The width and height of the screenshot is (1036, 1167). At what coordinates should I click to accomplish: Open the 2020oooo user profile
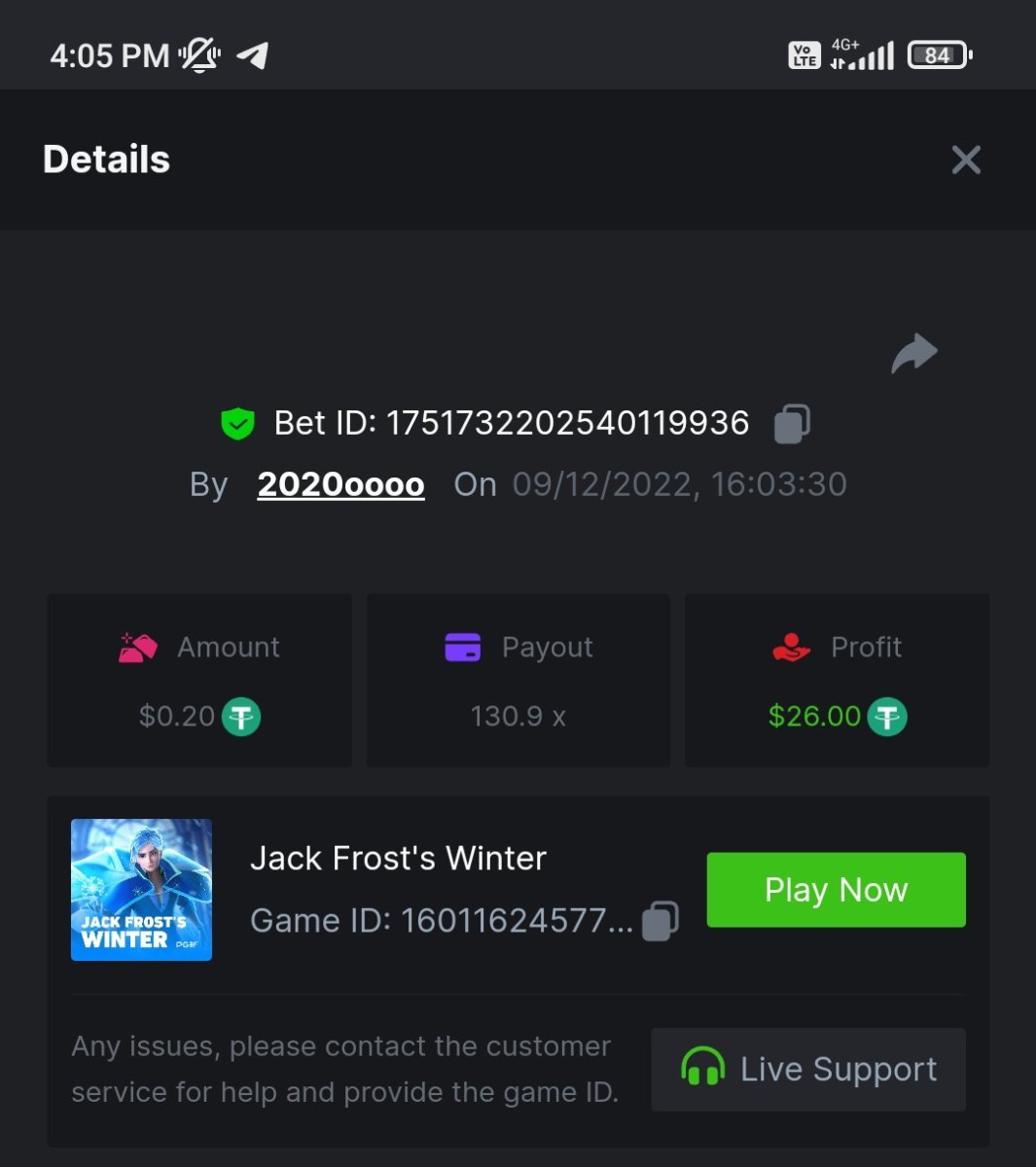340,484
